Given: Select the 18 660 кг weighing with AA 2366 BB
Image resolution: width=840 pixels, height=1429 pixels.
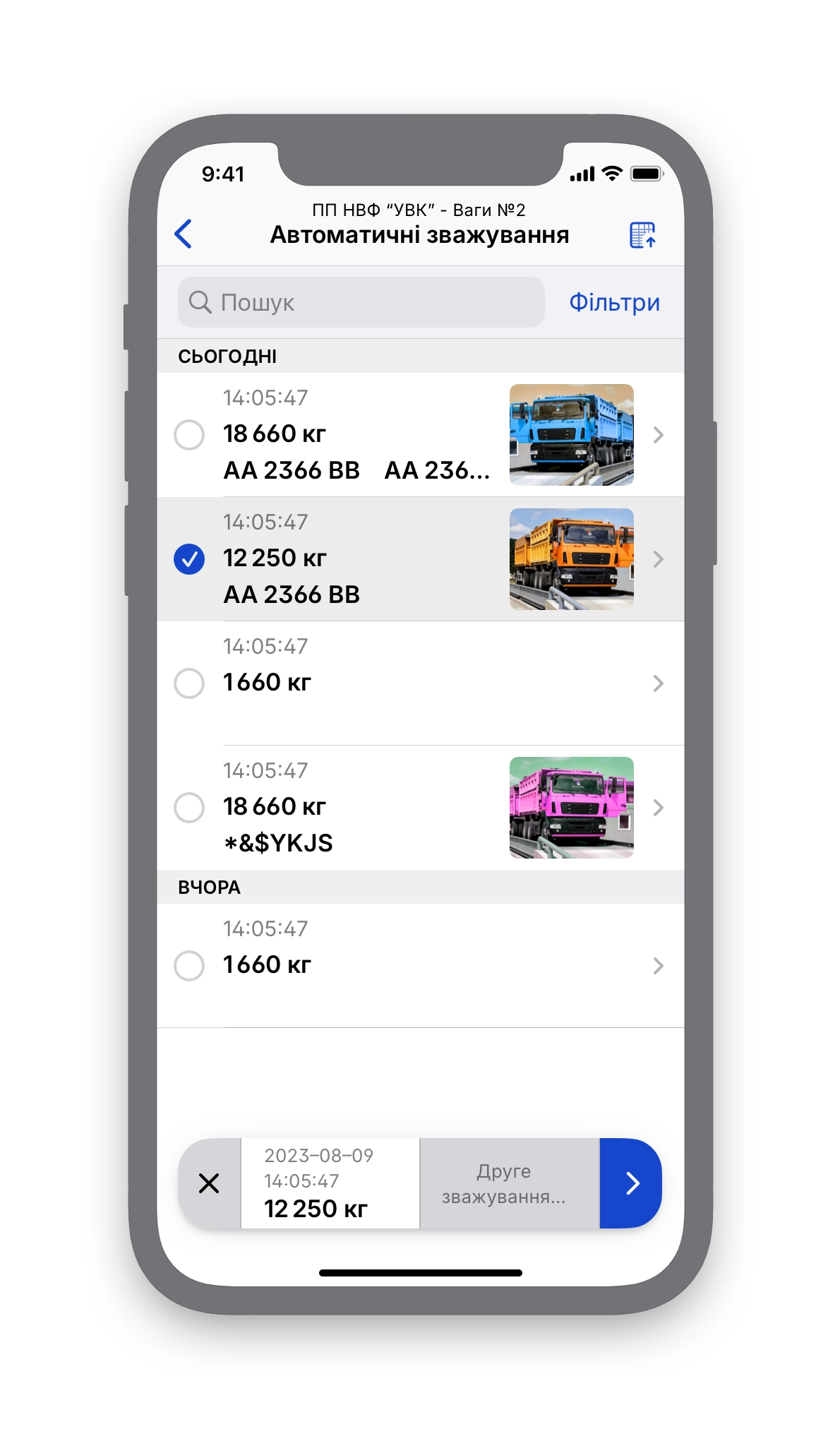Looking at the screenshot, I should [189, 435].
